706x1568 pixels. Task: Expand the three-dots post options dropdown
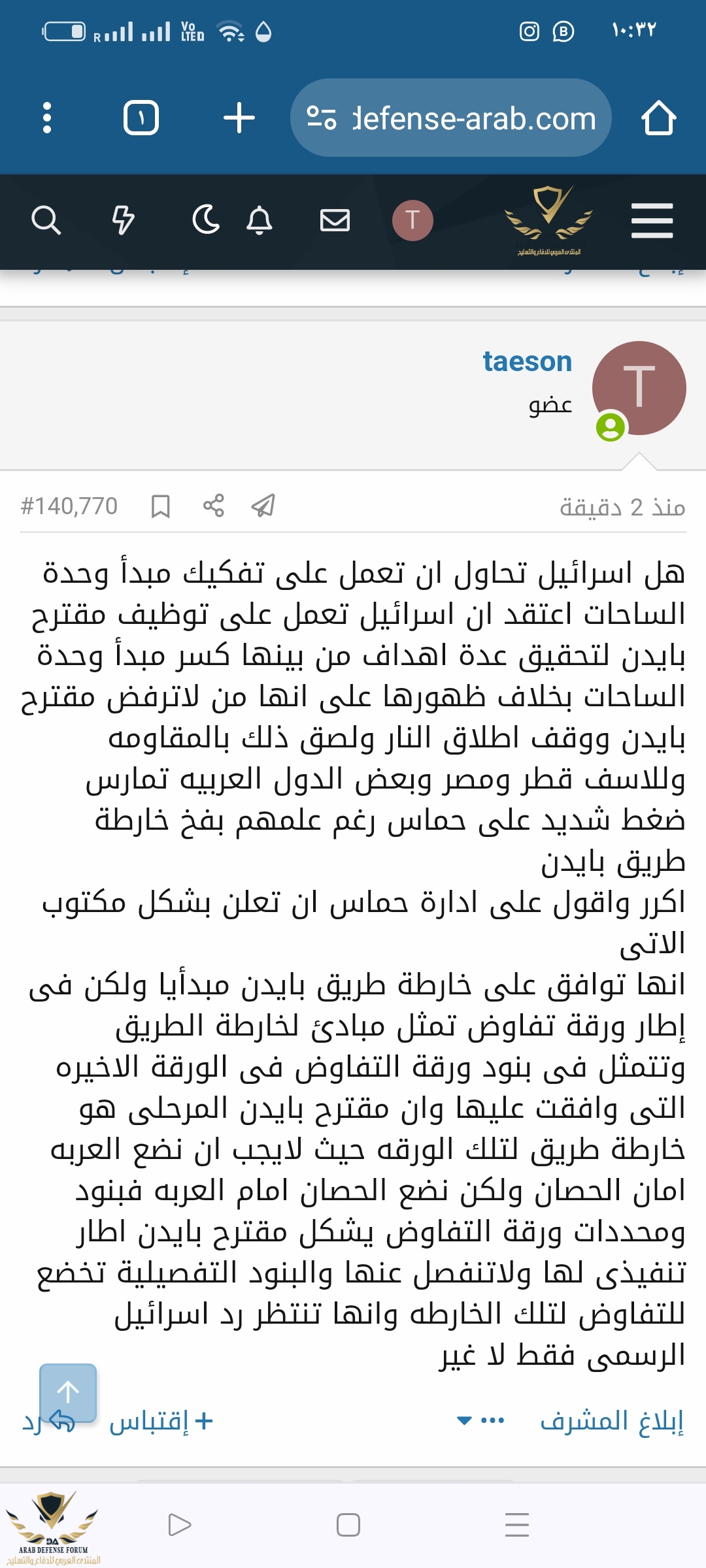(x=480, y=1421)
